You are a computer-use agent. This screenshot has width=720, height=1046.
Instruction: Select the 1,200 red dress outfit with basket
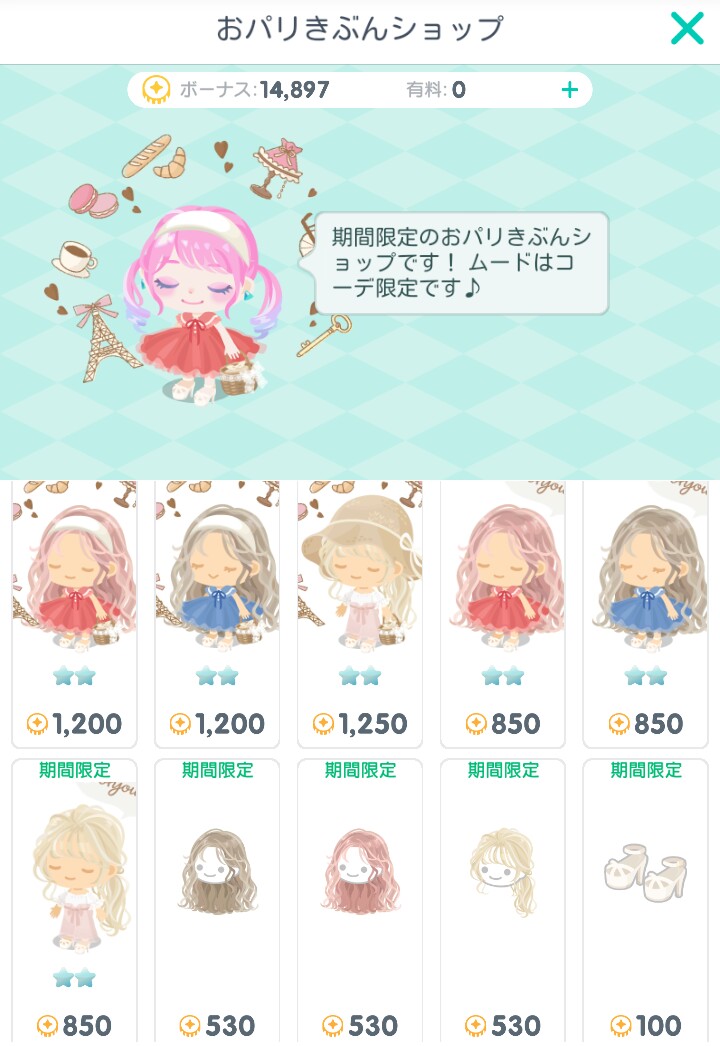[x=74, y=614]
